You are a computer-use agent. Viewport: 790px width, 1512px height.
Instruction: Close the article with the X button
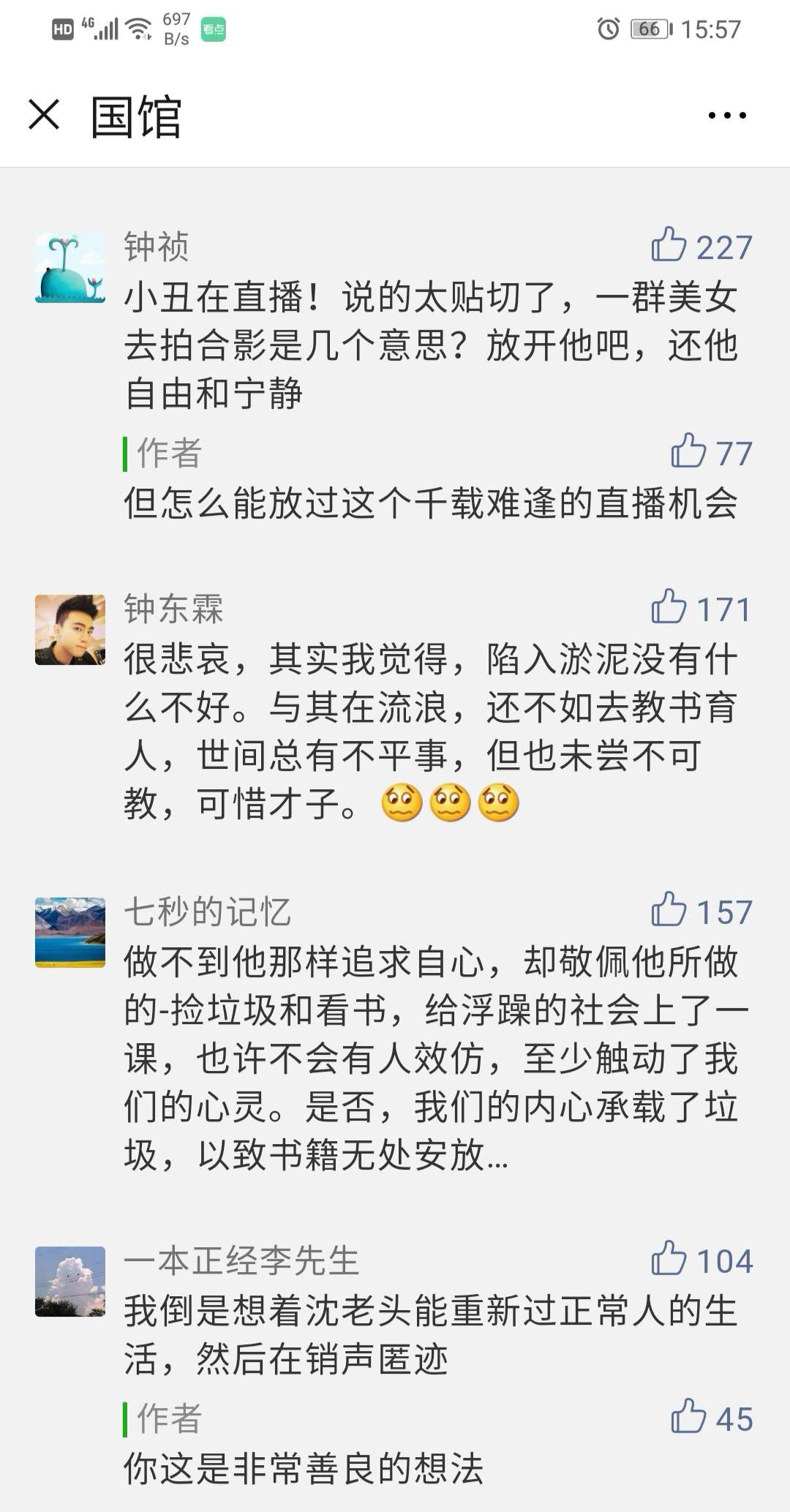tap(42, 113)
